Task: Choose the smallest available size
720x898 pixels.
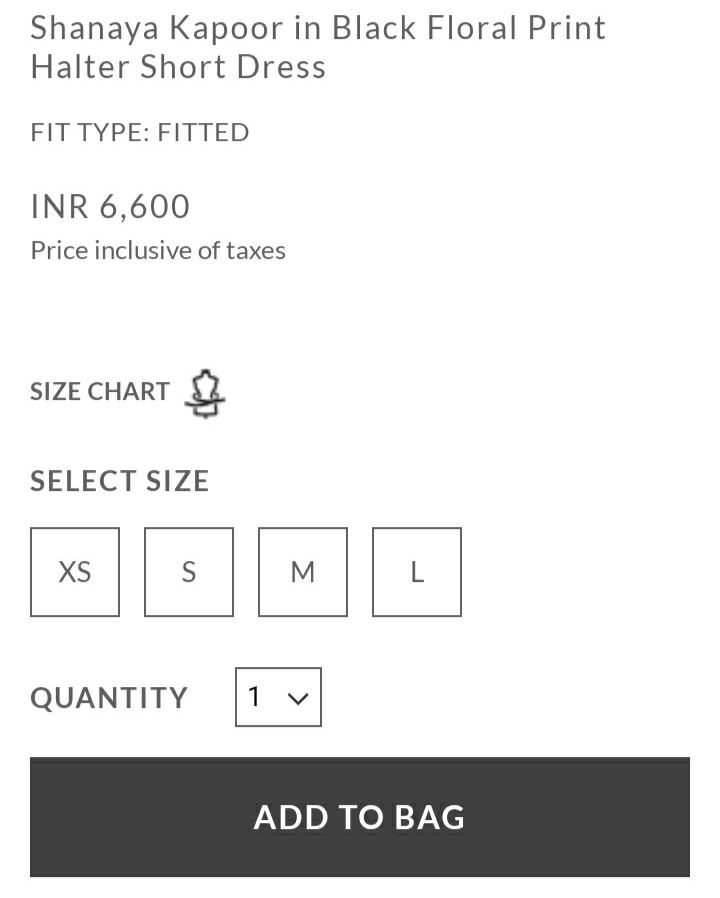Action: coord(74,571)
